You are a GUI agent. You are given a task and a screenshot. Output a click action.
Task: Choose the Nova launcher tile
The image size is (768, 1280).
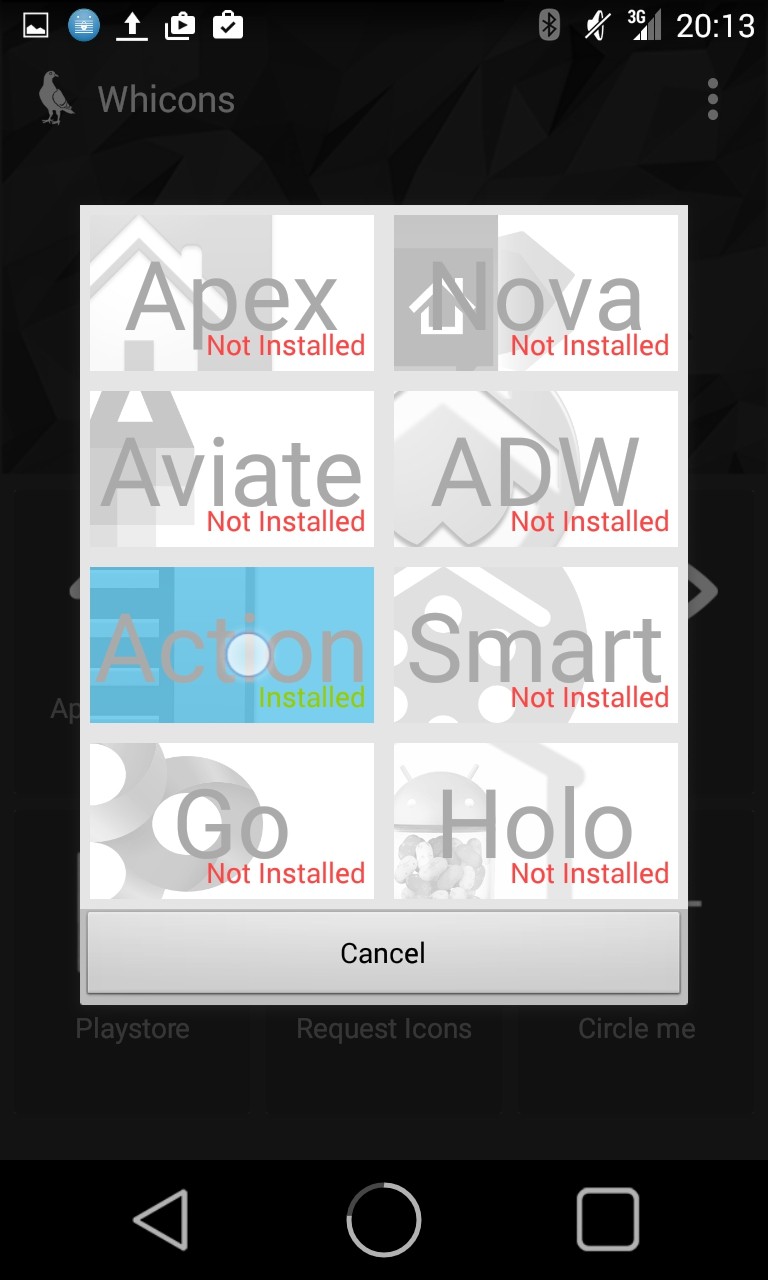coord(536,293)
